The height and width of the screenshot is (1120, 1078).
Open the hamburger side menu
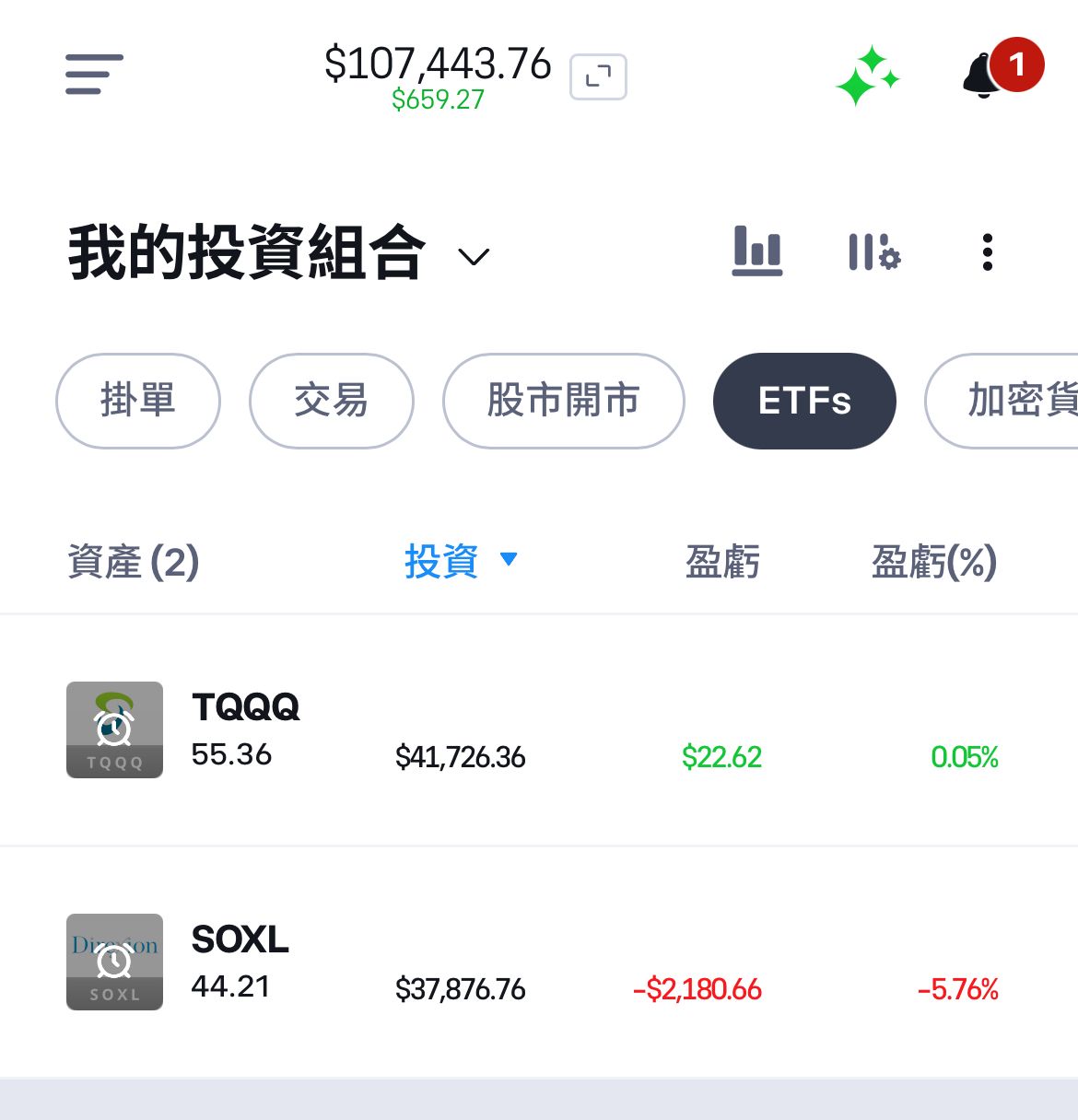pos(94,75)
